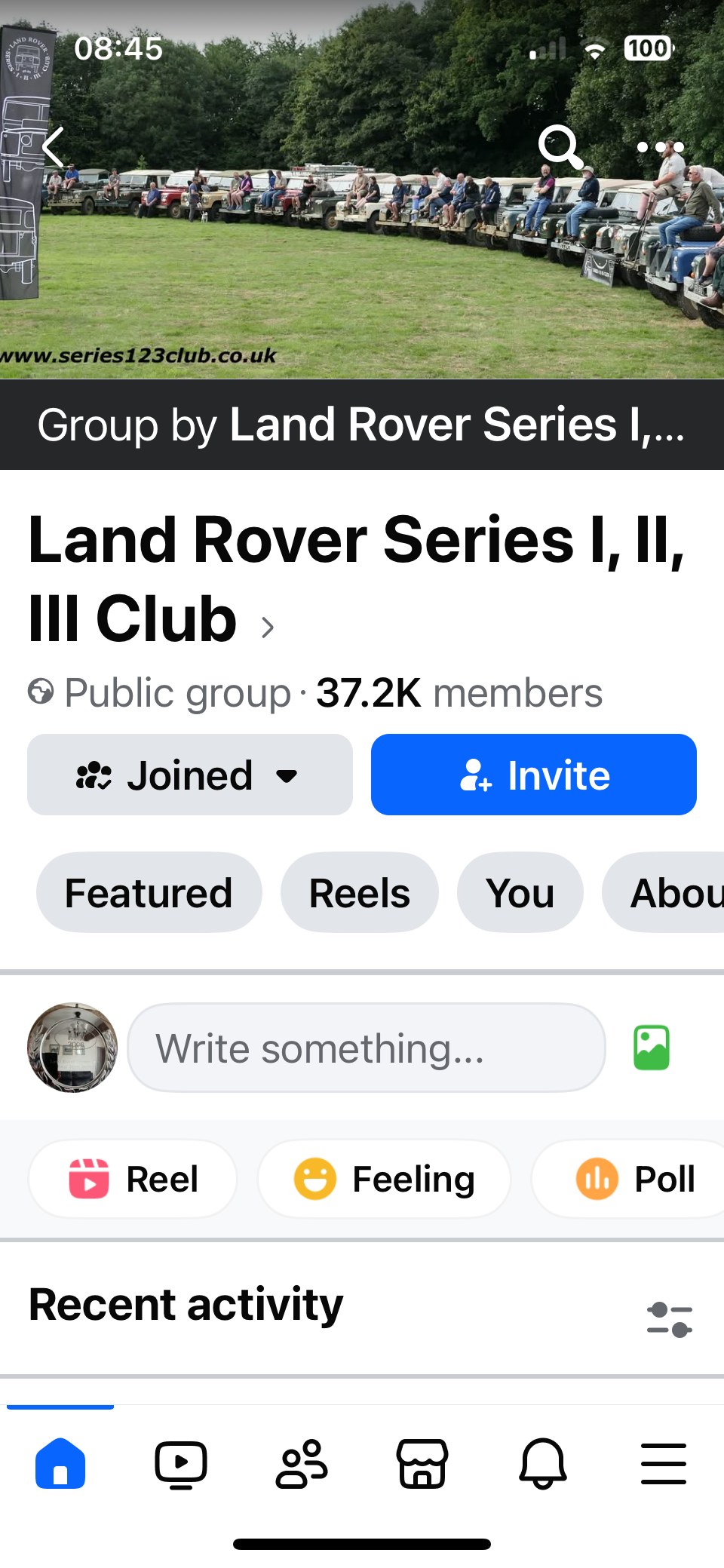Tap the Write something field
The width and height of the screenshot is (724, 1568).
[367, 1048]
